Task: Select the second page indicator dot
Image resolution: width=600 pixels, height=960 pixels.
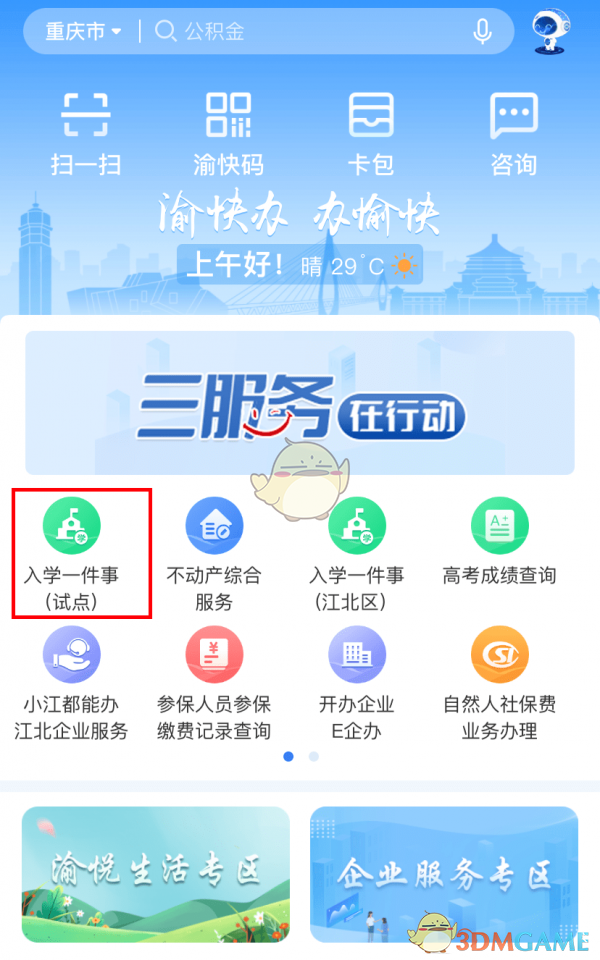Action: (x=314, y=757)
